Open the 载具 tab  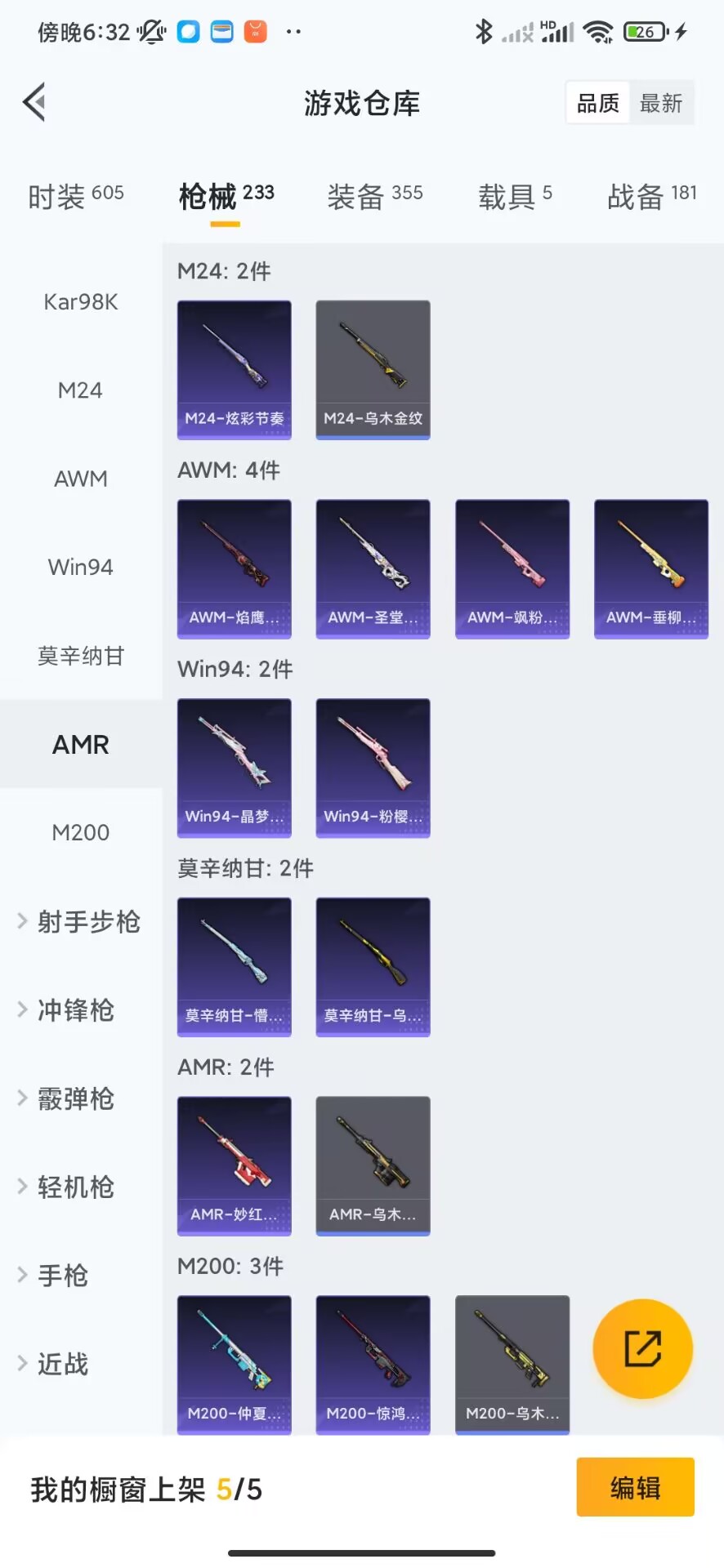(515, 196)
